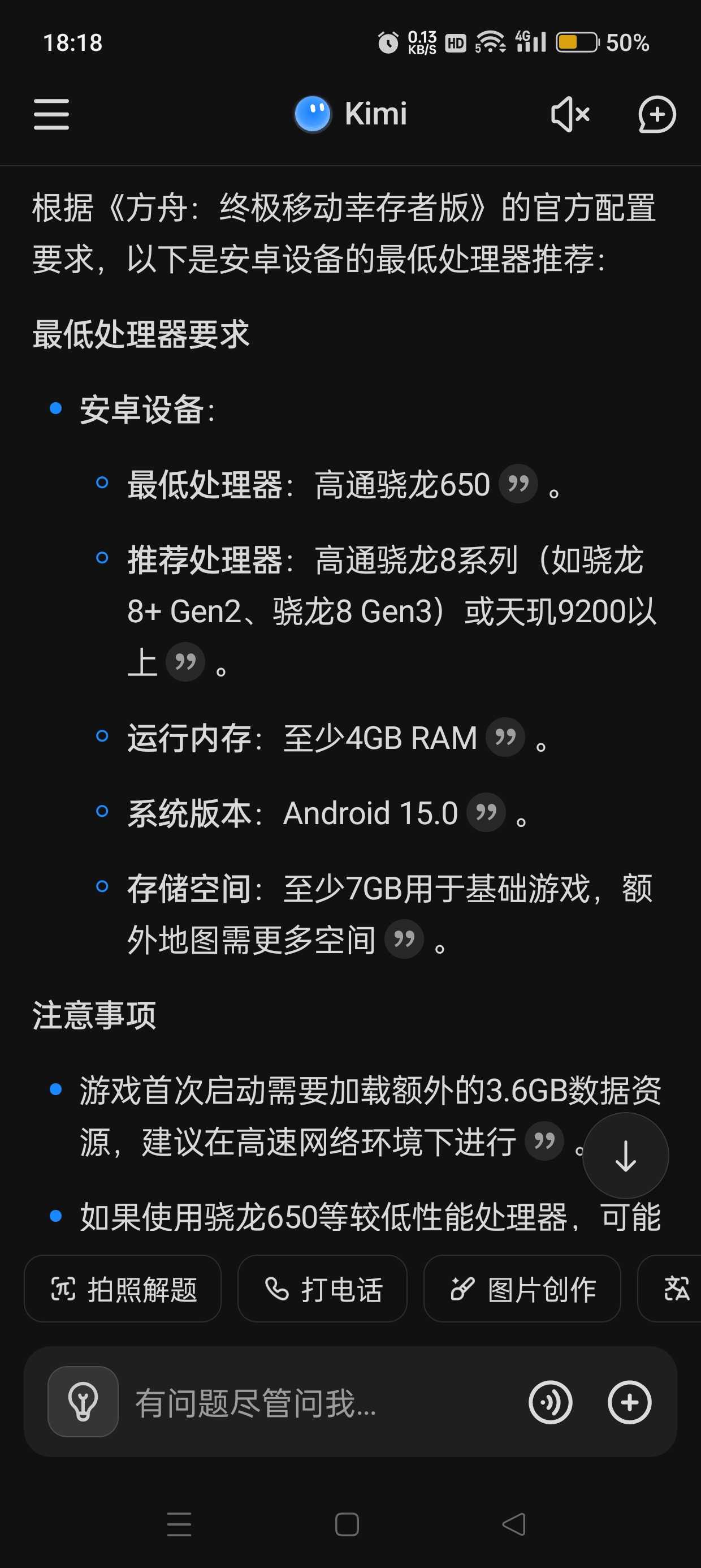Open the hamburger menu drawer

[x=51, y=114]
